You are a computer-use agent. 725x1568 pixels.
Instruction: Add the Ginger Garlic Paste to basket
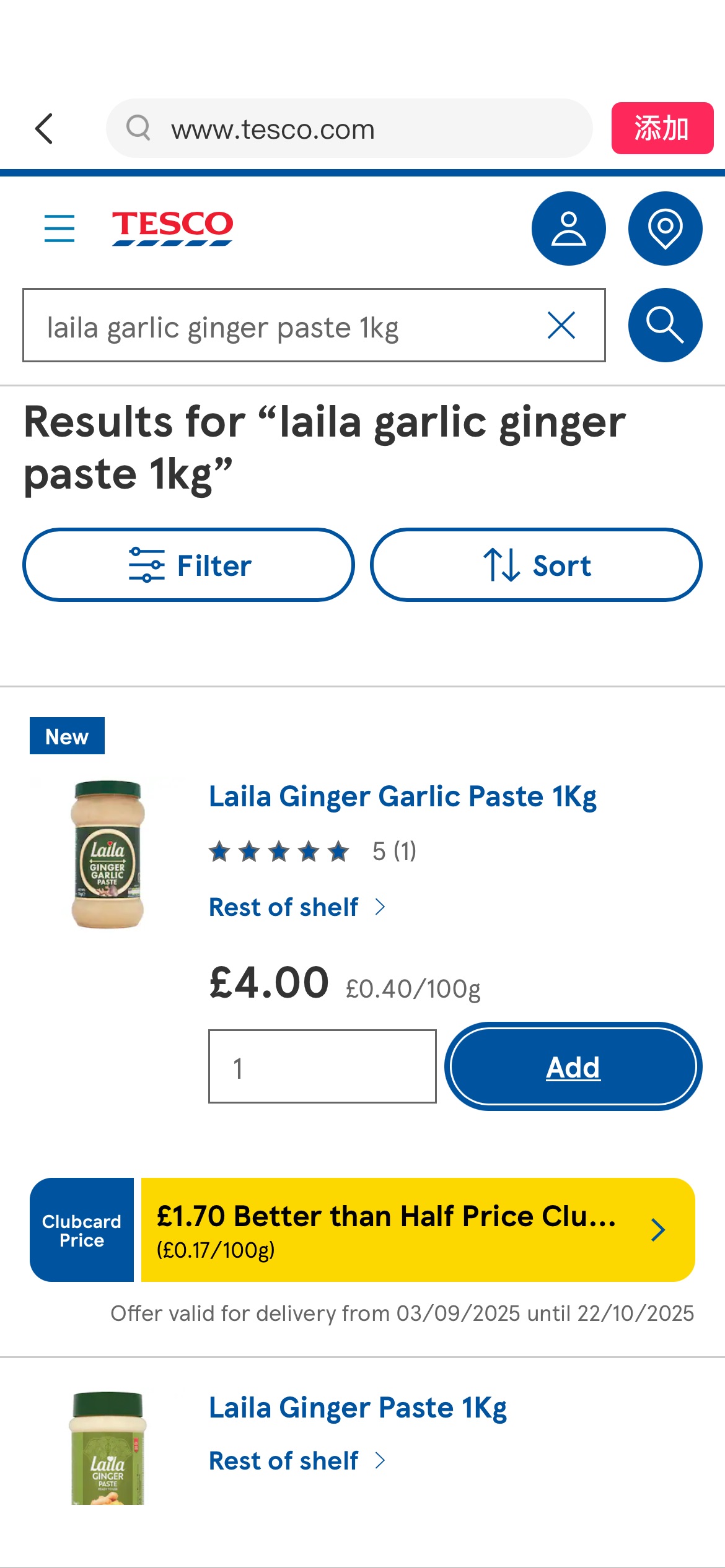[572, 1066]
